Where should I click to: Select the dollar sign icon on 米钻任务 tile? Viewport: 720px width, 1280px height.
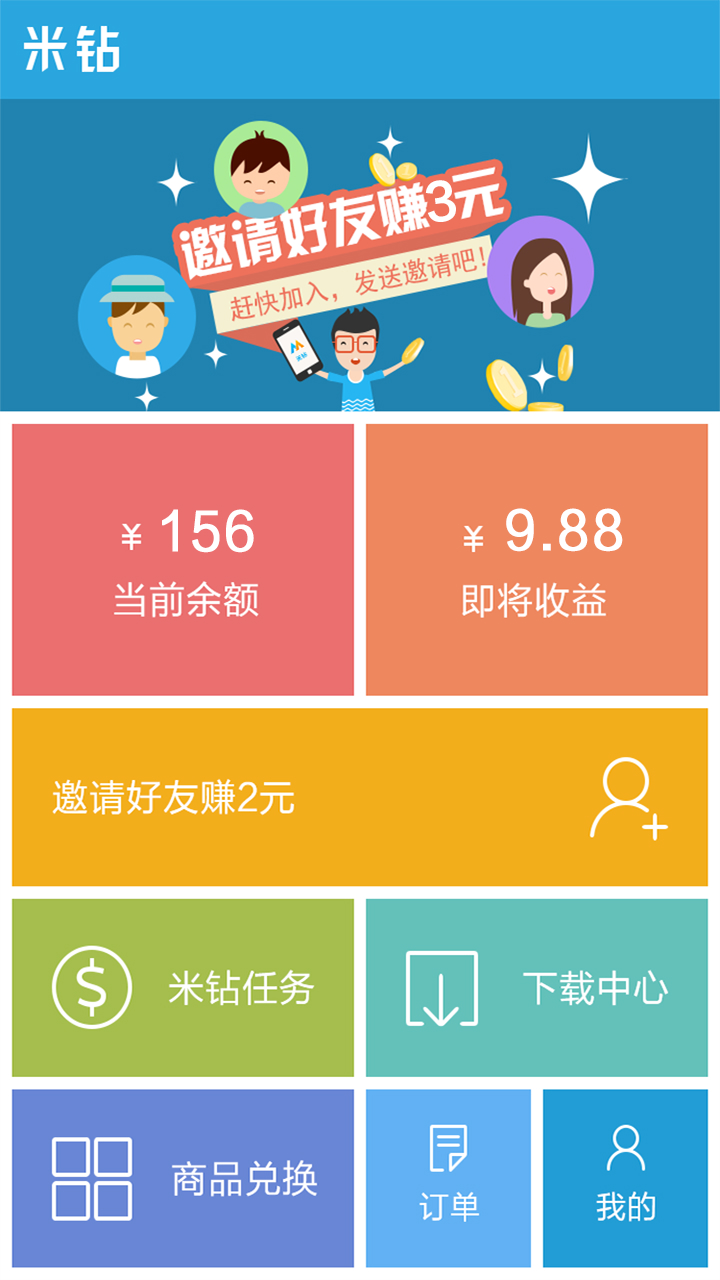coord(90,988)
